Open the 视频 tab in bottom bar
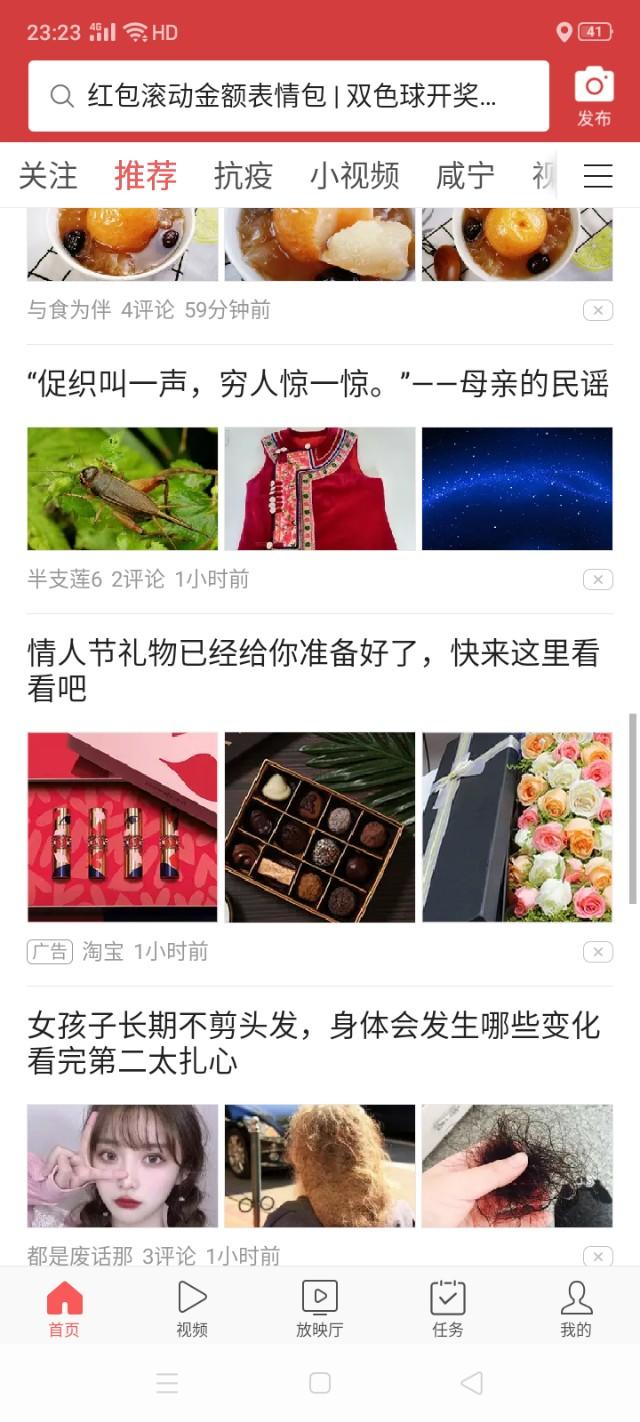 (192, 1308)
